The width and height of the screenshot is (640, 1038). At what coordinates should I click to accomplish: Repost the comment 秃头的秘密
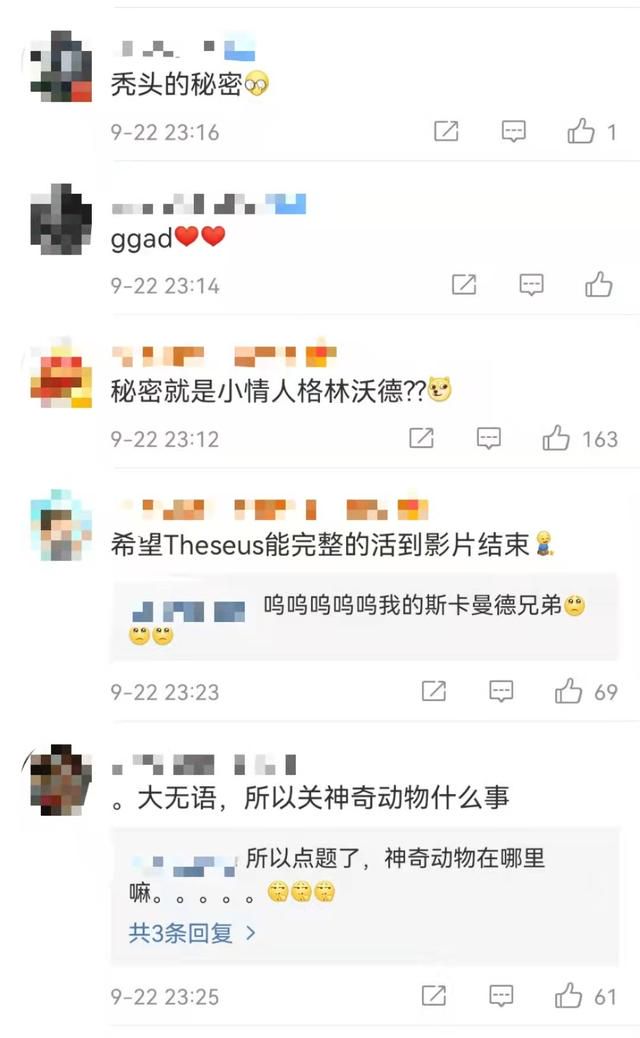click(x=446, y=131)
